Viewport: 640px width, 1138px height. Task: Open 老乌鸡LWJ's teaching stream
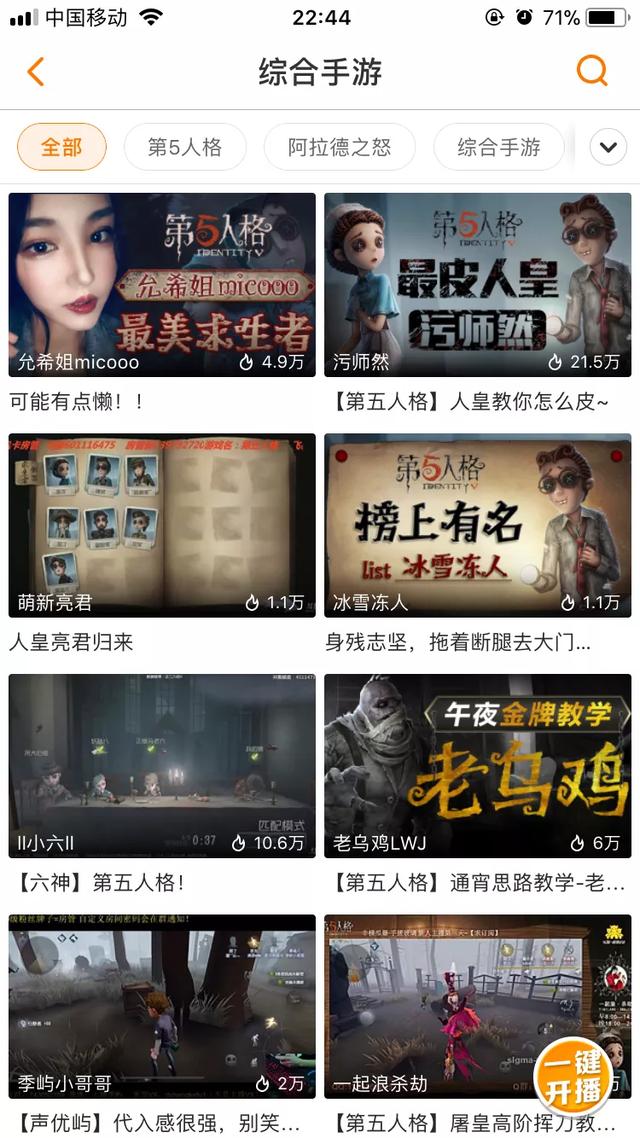478,765
